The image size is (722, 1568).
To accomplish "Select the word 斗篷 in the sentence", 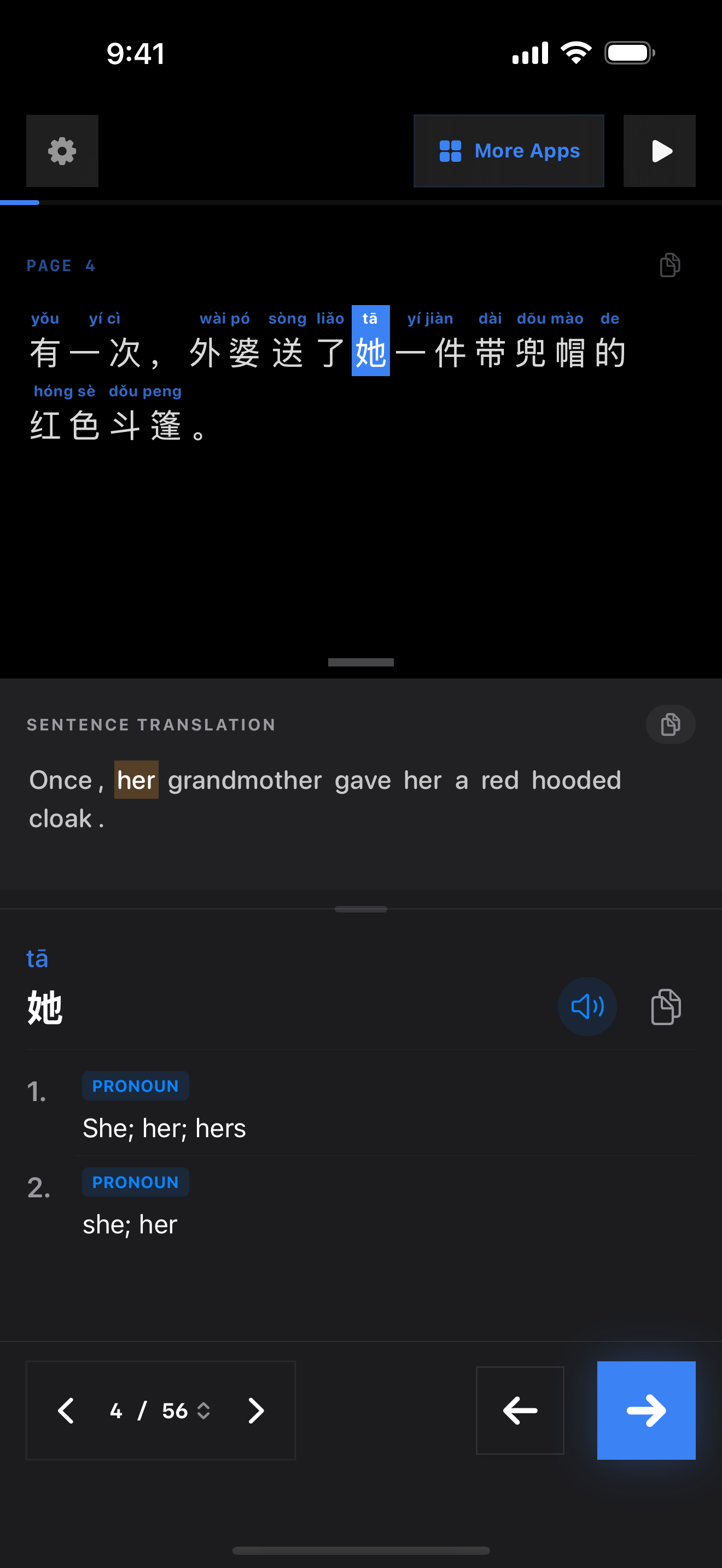I will point(145,424).
